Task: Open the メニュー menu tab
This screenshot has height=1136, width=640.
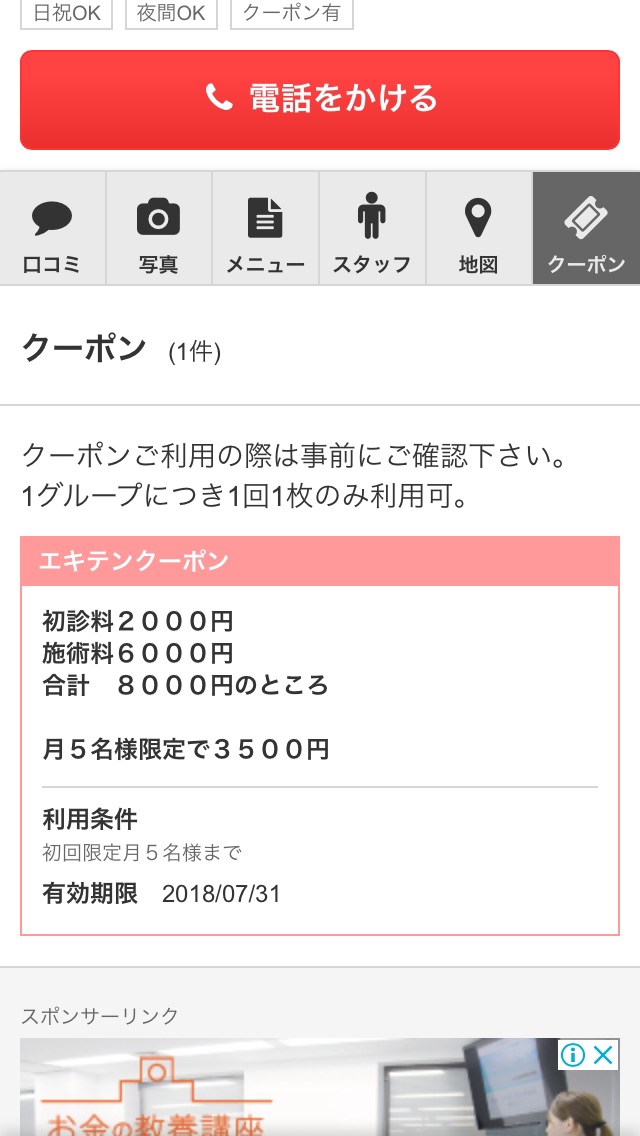Action: pos(265,229)
